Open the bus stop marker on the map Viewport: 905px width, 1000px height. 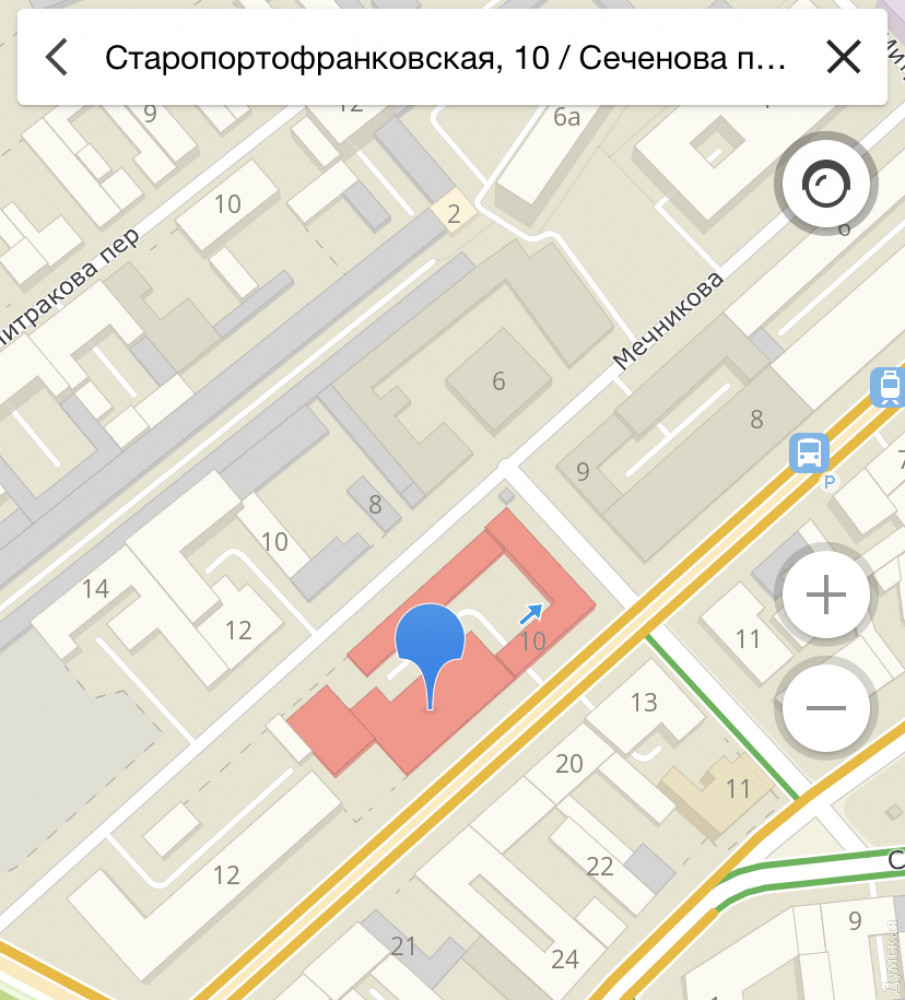click(x=808, y=453)
